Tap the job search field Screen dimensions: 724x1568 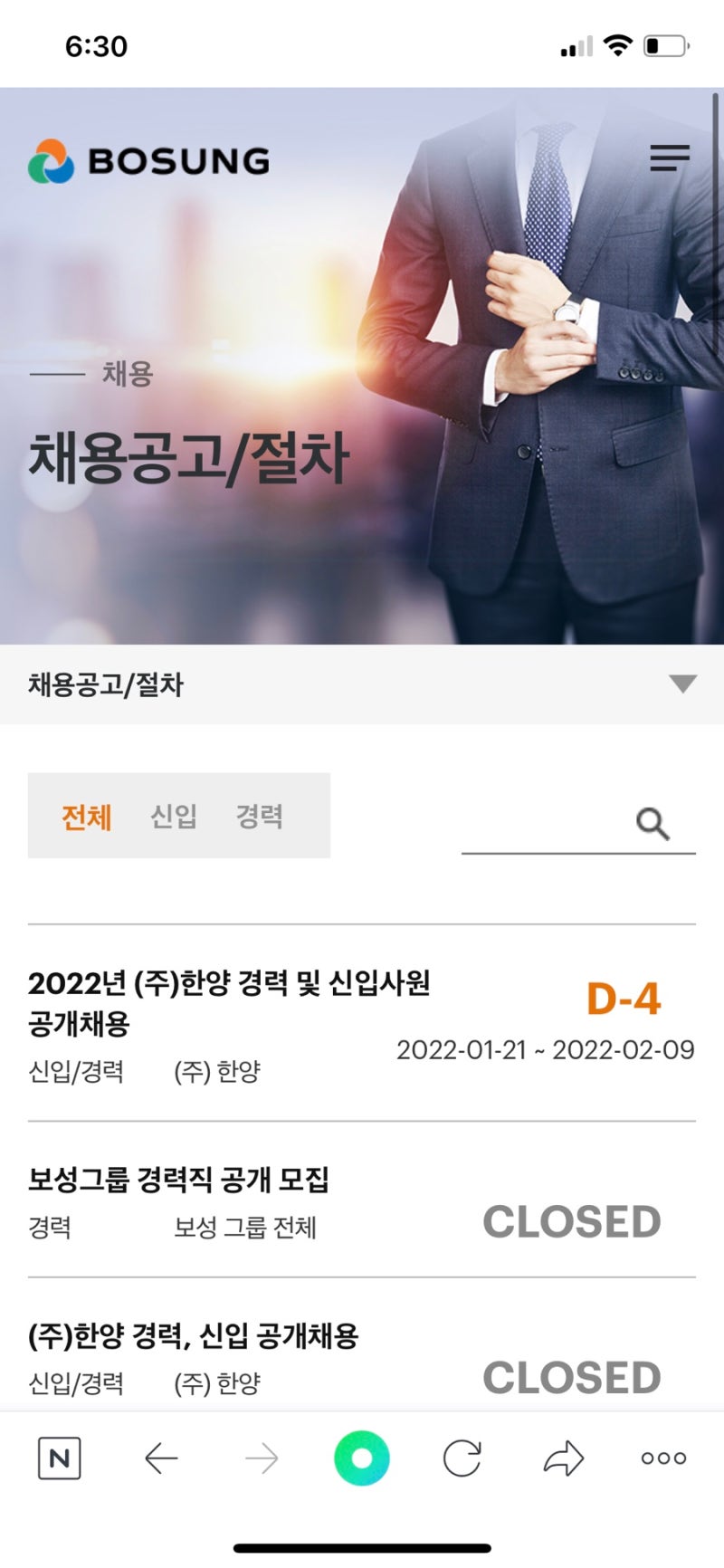[x=543, y=824]
